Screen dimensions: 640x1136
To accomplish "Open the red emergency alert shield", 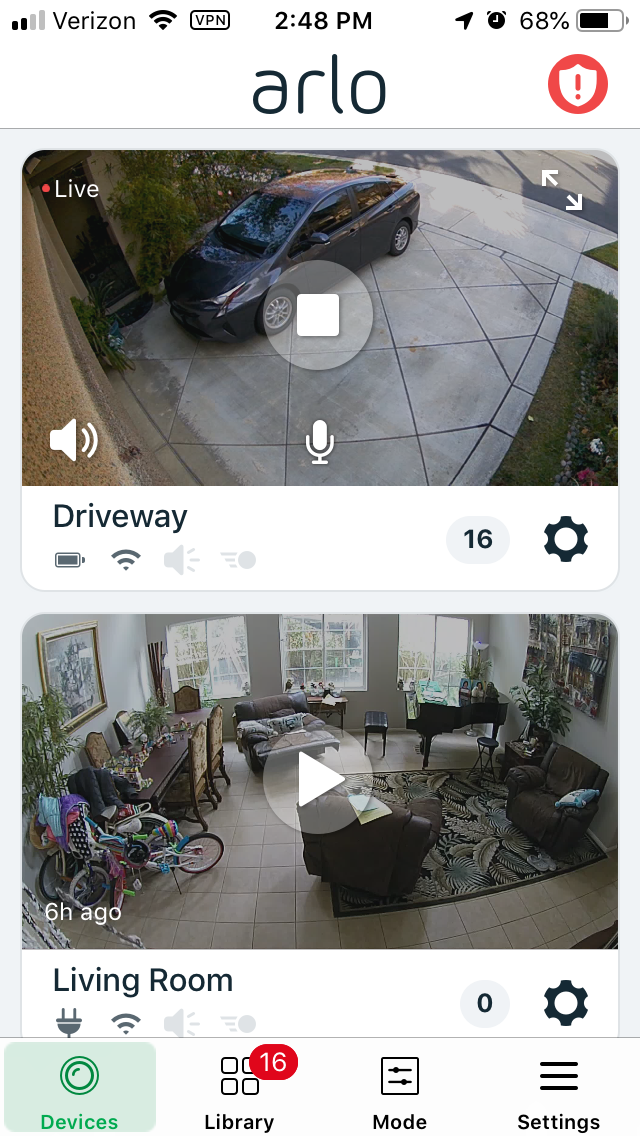I will [577, 84].
